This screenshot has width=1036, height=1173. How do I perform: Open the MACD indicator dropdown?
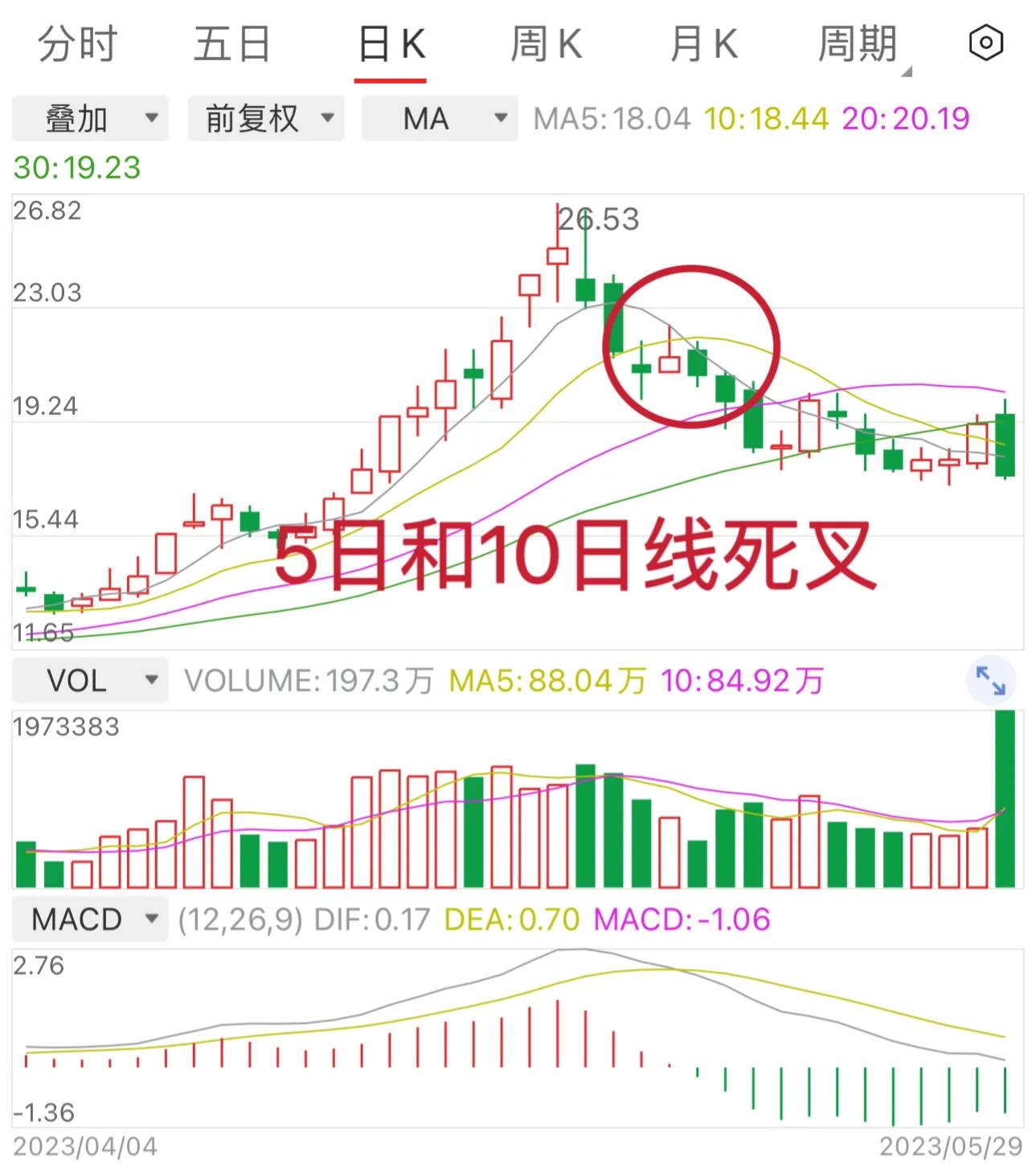[x=88, y=919]
